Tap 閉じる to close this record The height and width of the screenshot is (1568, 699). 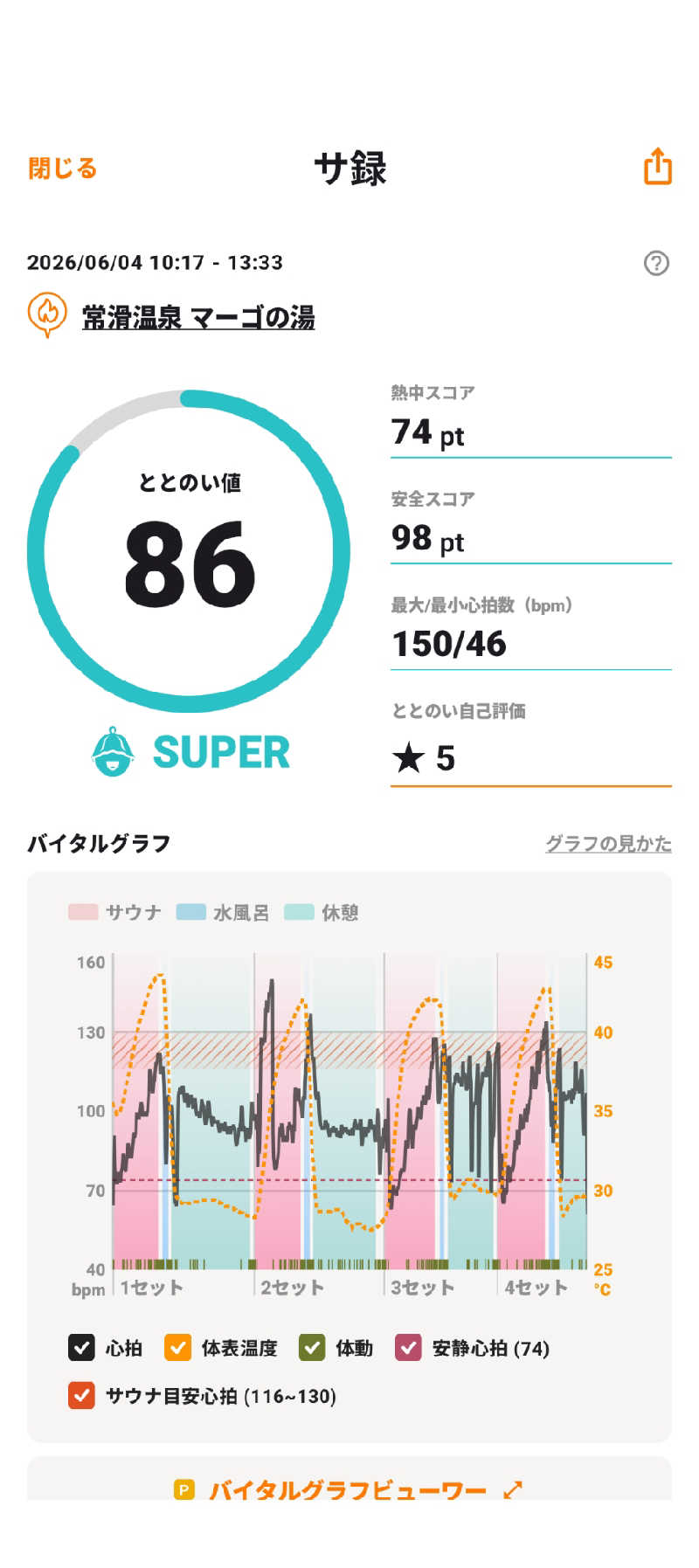[62, 168]
